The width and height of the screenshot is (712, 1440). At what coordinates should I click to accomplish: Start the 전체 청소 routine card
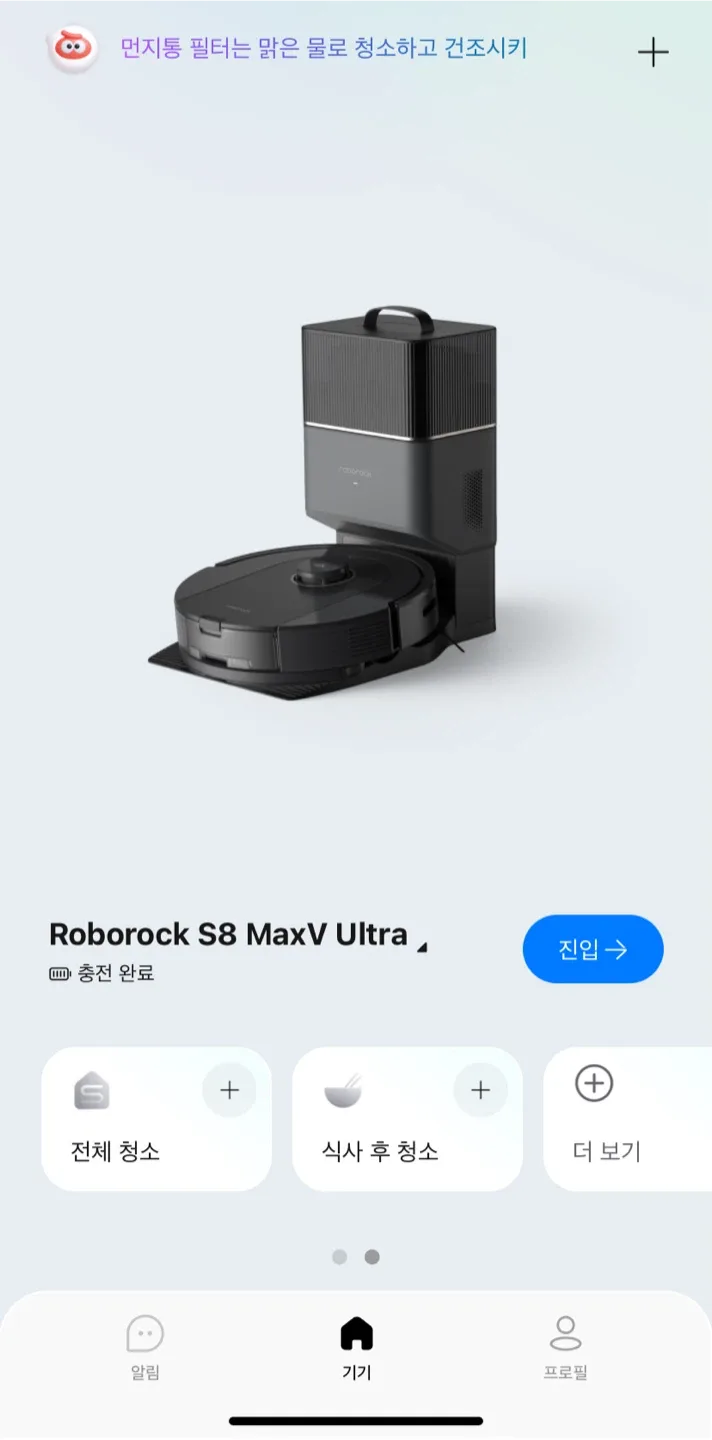(x=130, y=1150)
